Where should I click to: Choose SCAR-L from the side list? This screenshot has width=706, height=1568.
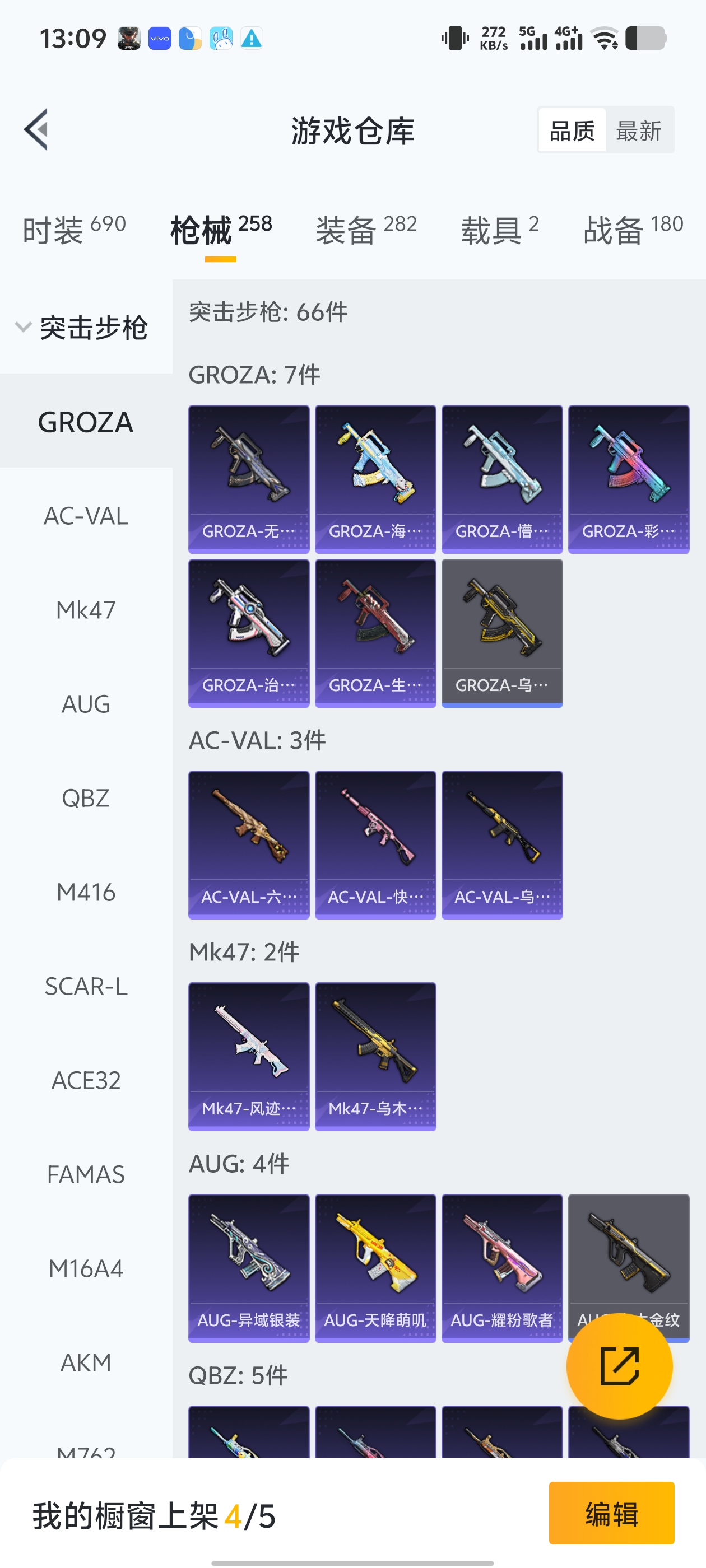pos(86,986)
